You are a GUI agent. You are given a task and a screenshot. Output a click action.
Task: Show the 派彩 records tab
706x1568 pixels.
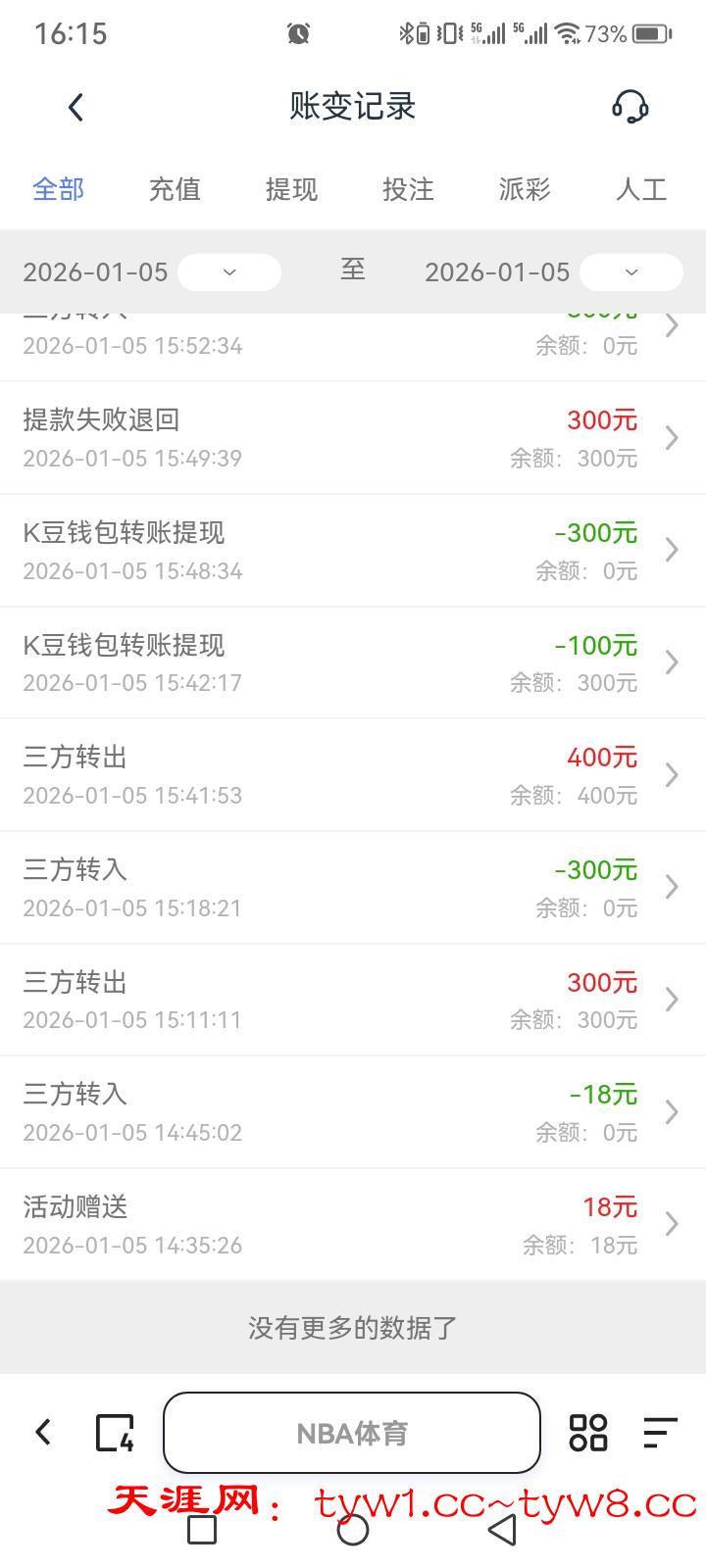tap(525, 189)
